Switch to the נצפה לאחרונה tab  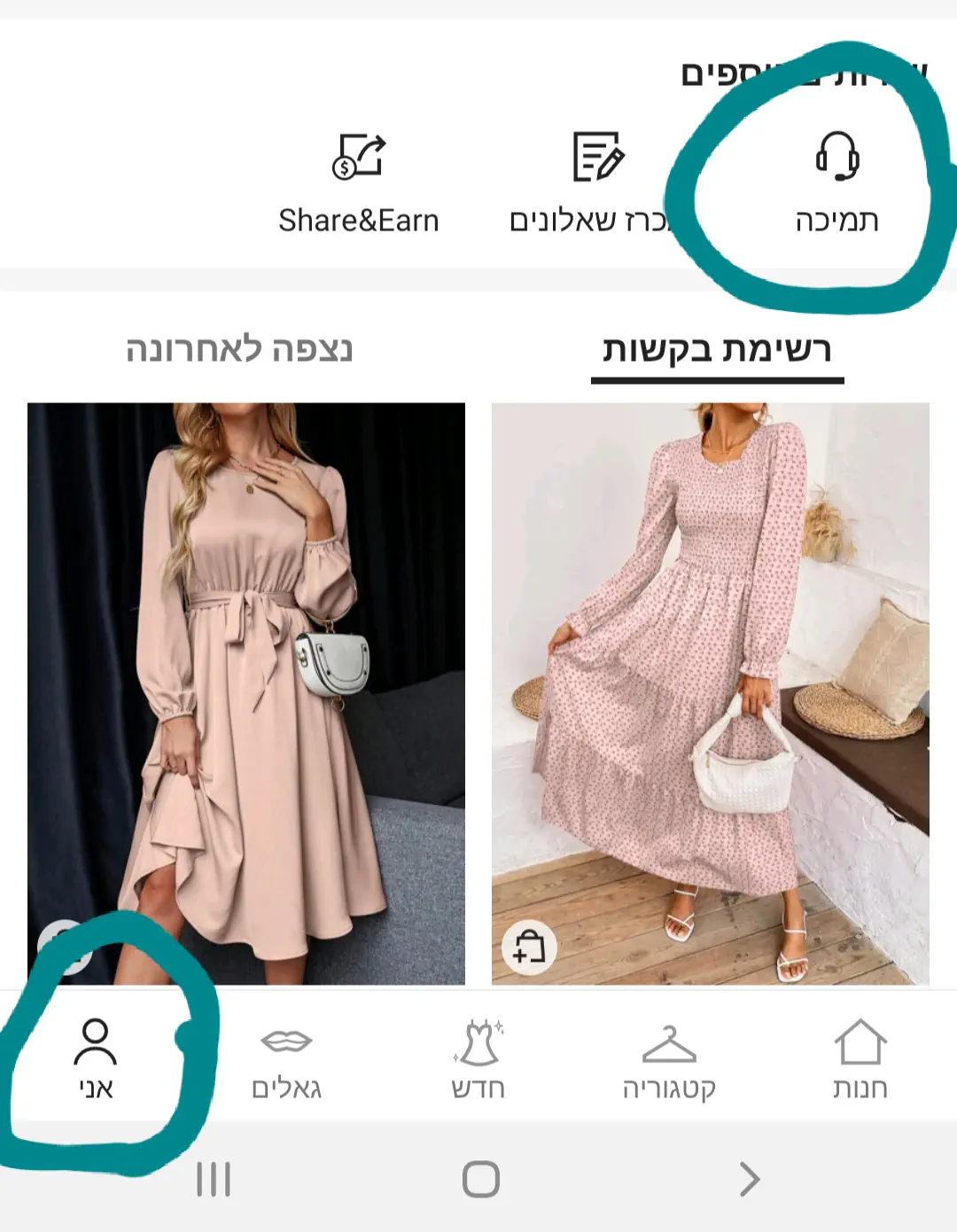tap(239, 349)
